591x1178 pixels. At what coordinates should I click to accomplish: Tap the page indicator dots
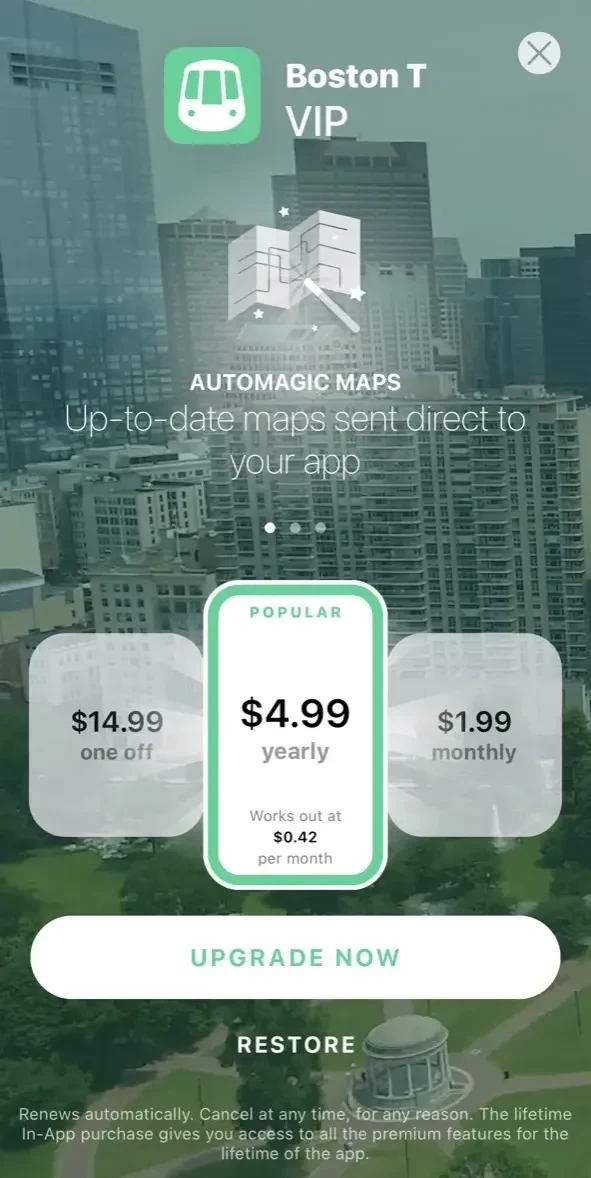point(295,527)
